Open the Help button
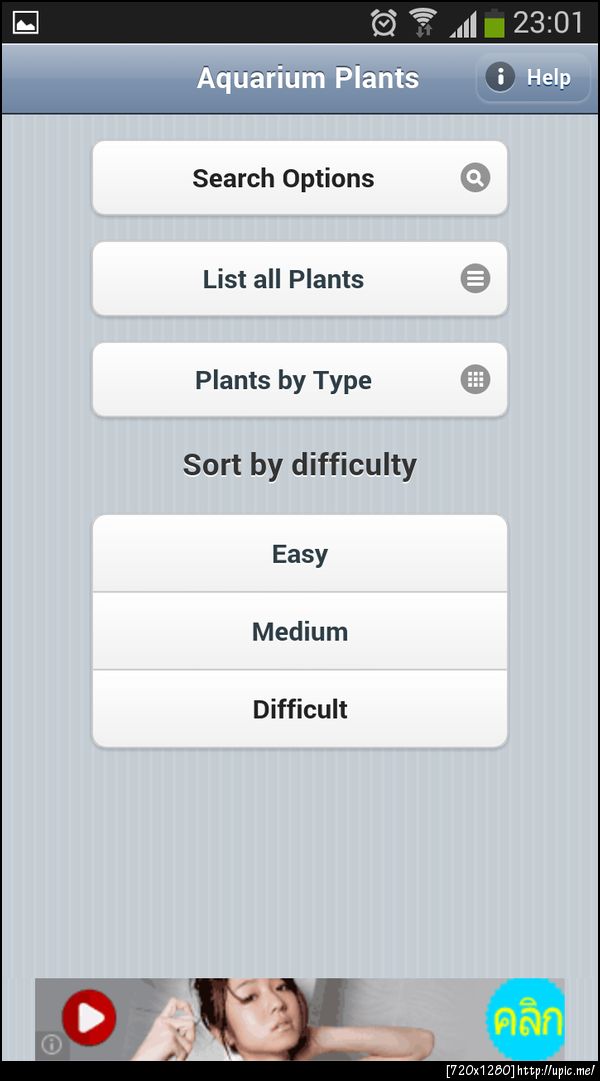The height and width of the screenshot is (1081, 600). click(533, 78)
